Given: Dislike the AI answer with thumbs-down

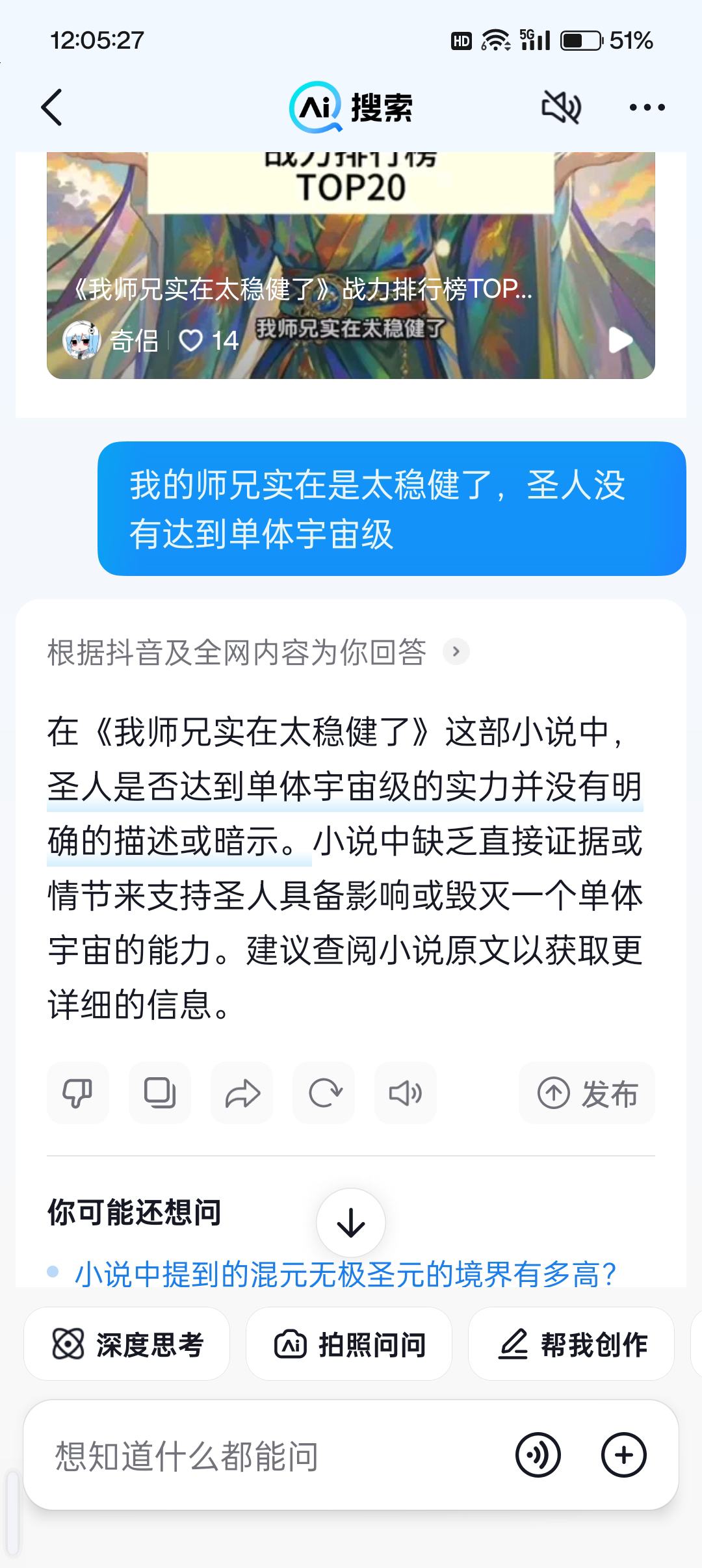Looking at the screenshot, I should click(x=77, y=1093).
